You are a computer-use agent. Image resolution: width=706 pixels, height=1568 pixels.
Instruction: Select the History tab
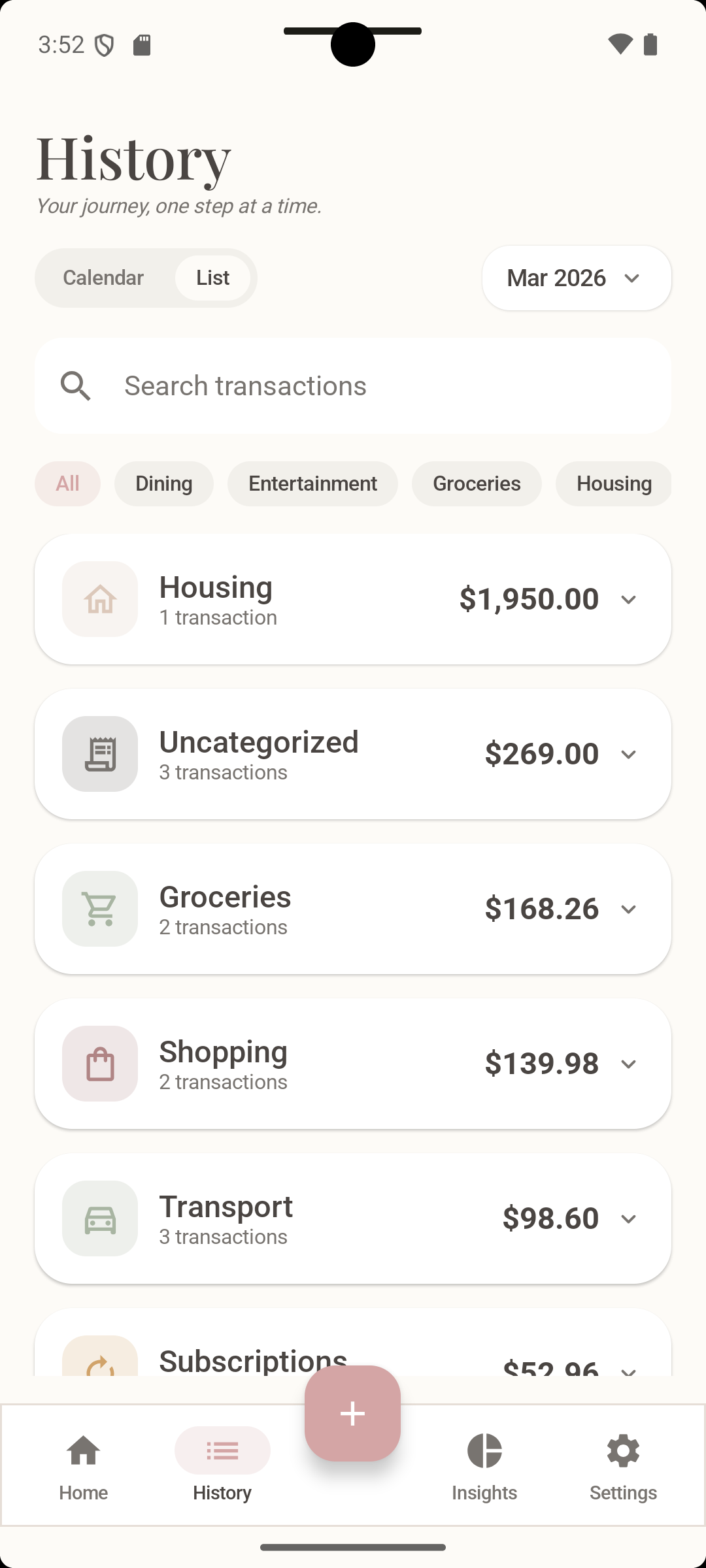pyautogui.click(x=222, y=1463)
